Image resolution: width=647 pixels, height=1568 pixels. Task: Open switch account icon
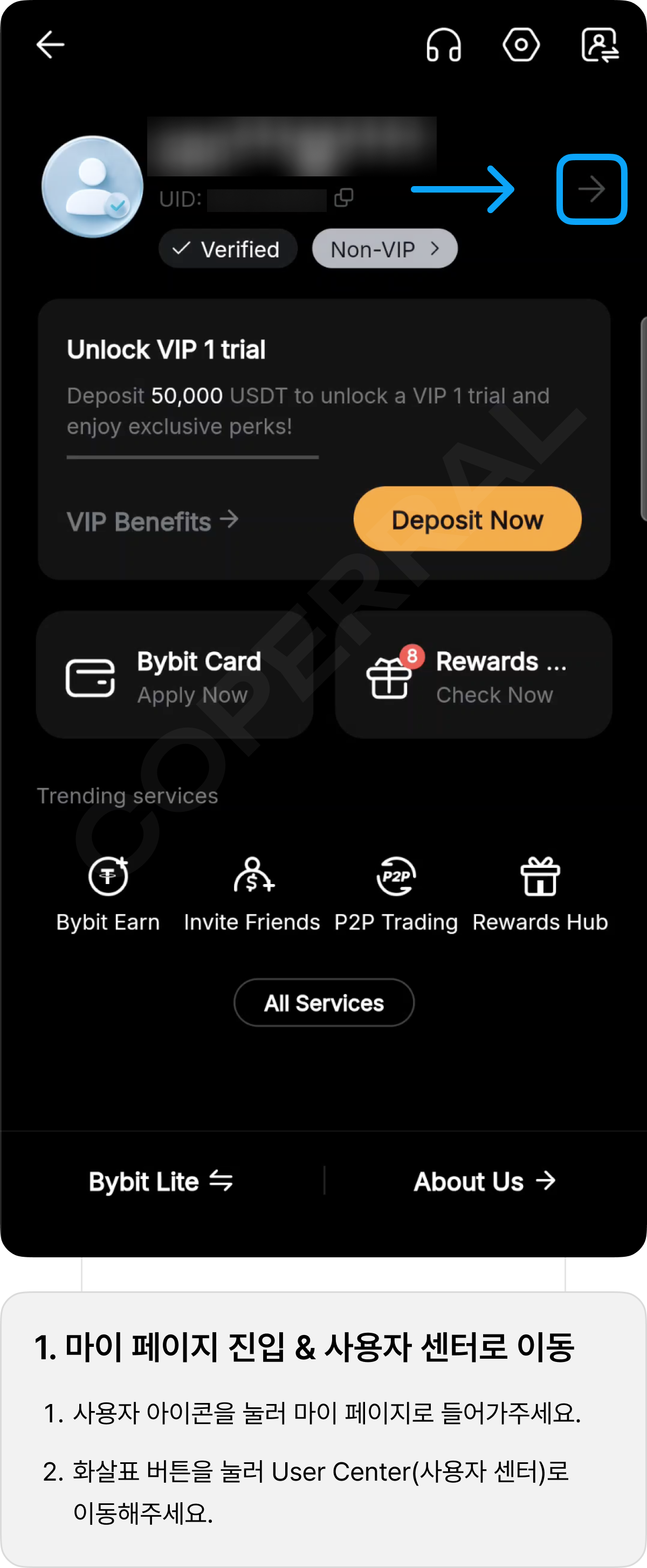600,45
